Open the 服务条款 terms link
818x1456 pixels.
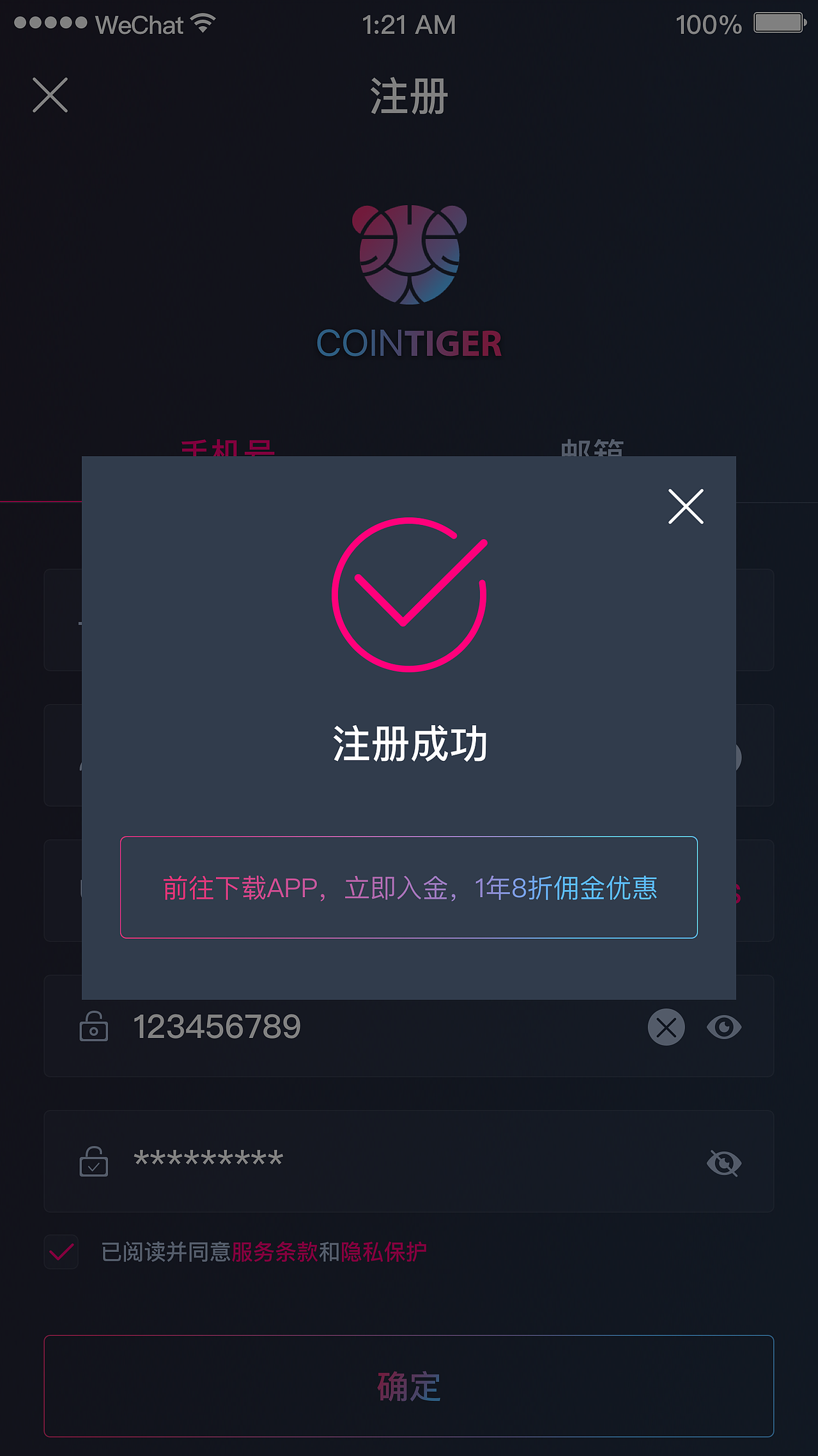tap(276, 1253)
